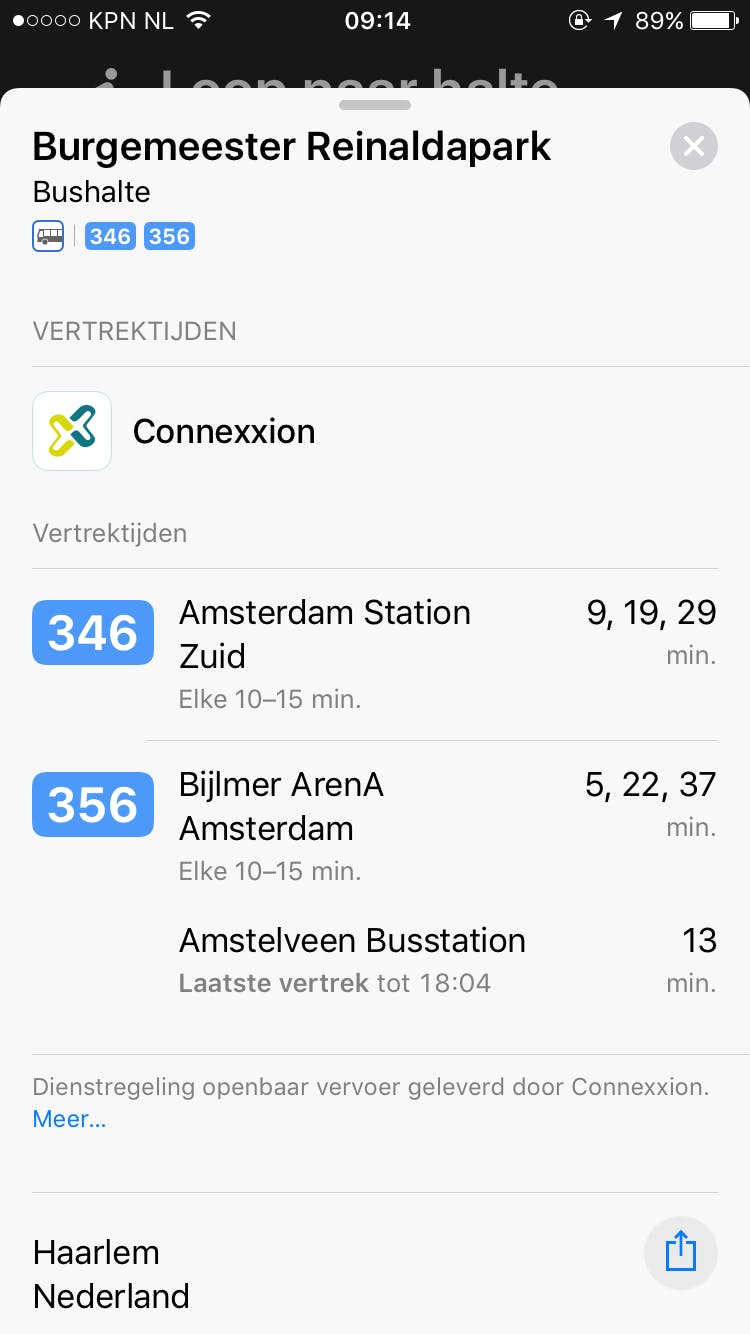Viewport: 750px width, 1334px height.
Task: Select line 346 to Amsterdam Station Zuid
Action: tap(374, 654)
